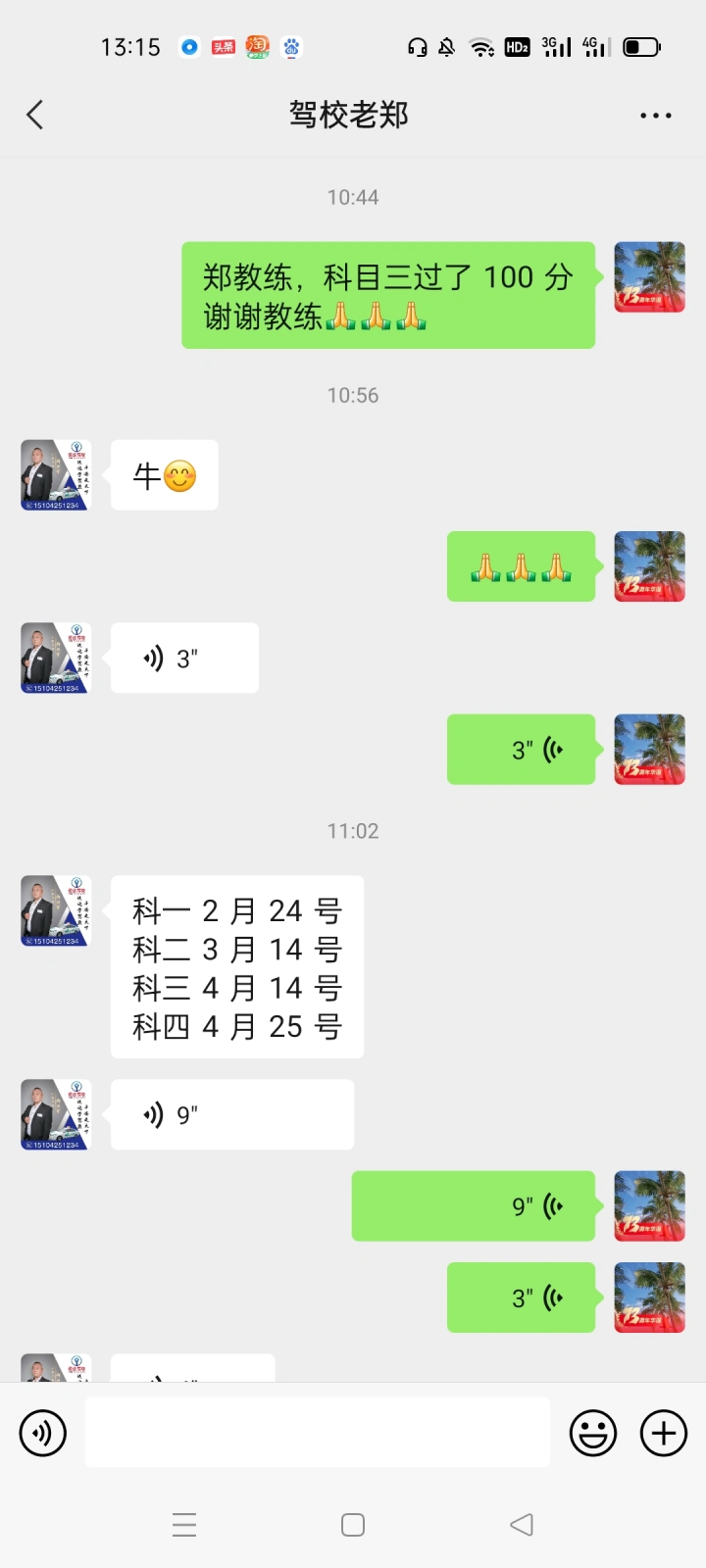
Task: Switch to voice input mode
Action: pyautogui.click(x=43, y=1433)
